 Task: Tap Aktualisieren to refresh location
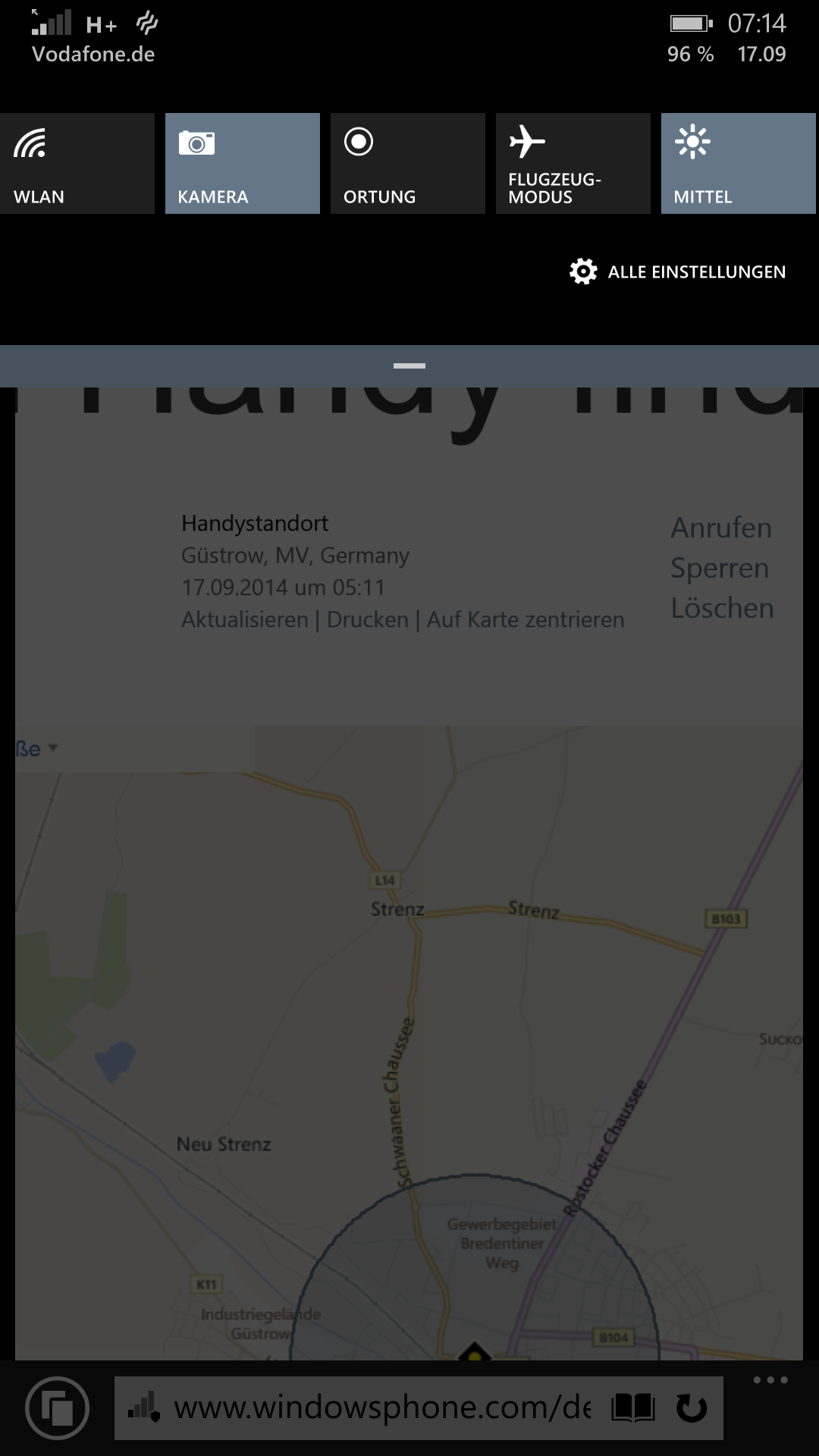245,620
